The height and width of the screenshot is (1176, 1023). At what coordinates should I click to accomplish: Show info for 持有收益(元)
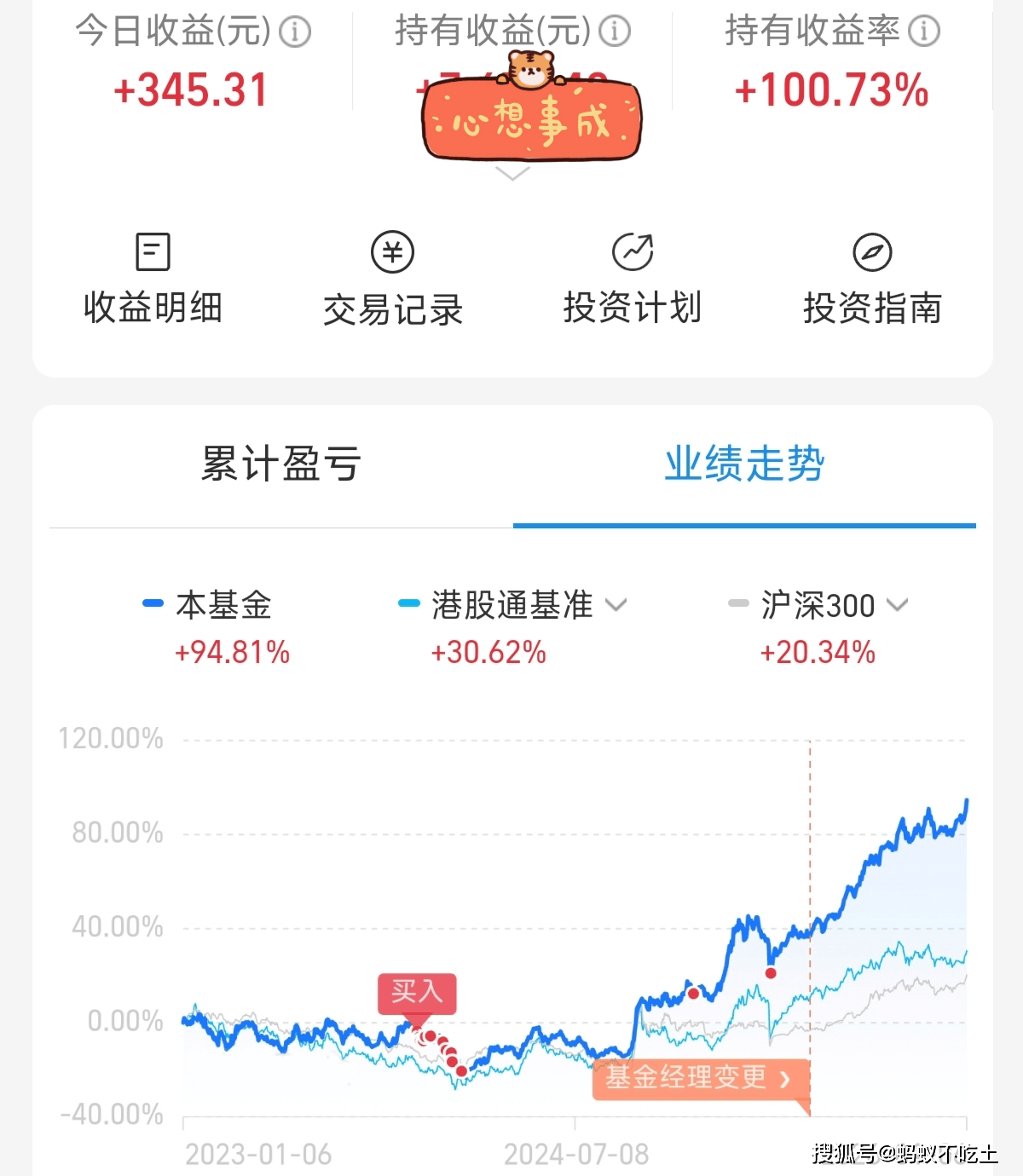click(615, 32)
